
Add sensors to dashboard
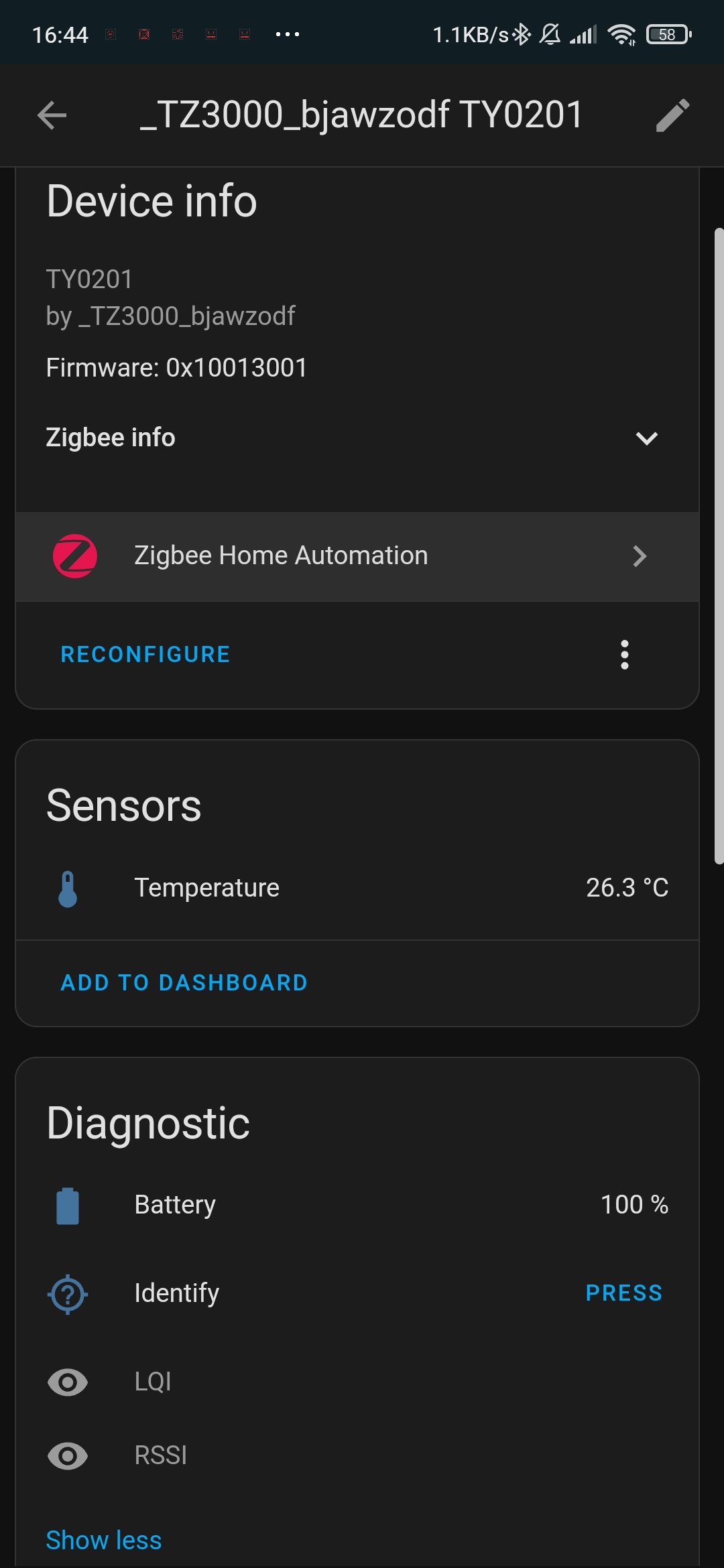(x=184, y=983)
